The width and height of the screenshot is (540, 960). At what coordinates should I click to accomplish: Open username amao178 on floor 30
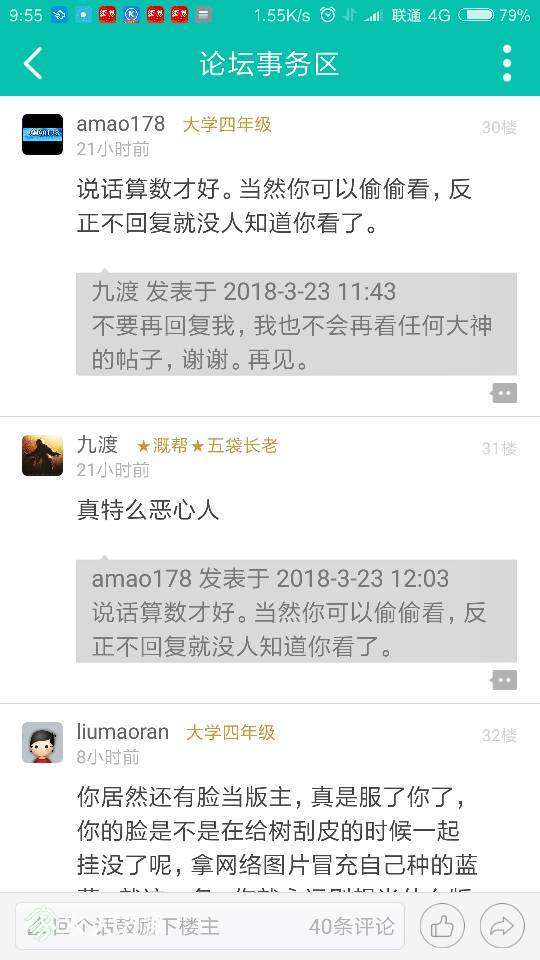click(x=121, y=124)
